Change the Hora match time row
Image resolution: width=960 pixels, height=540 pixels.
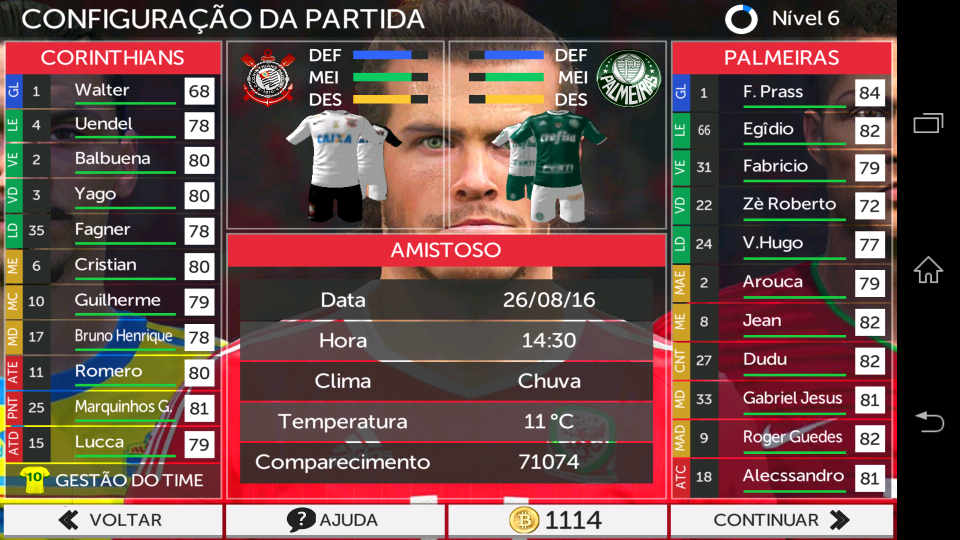point(445,340)
